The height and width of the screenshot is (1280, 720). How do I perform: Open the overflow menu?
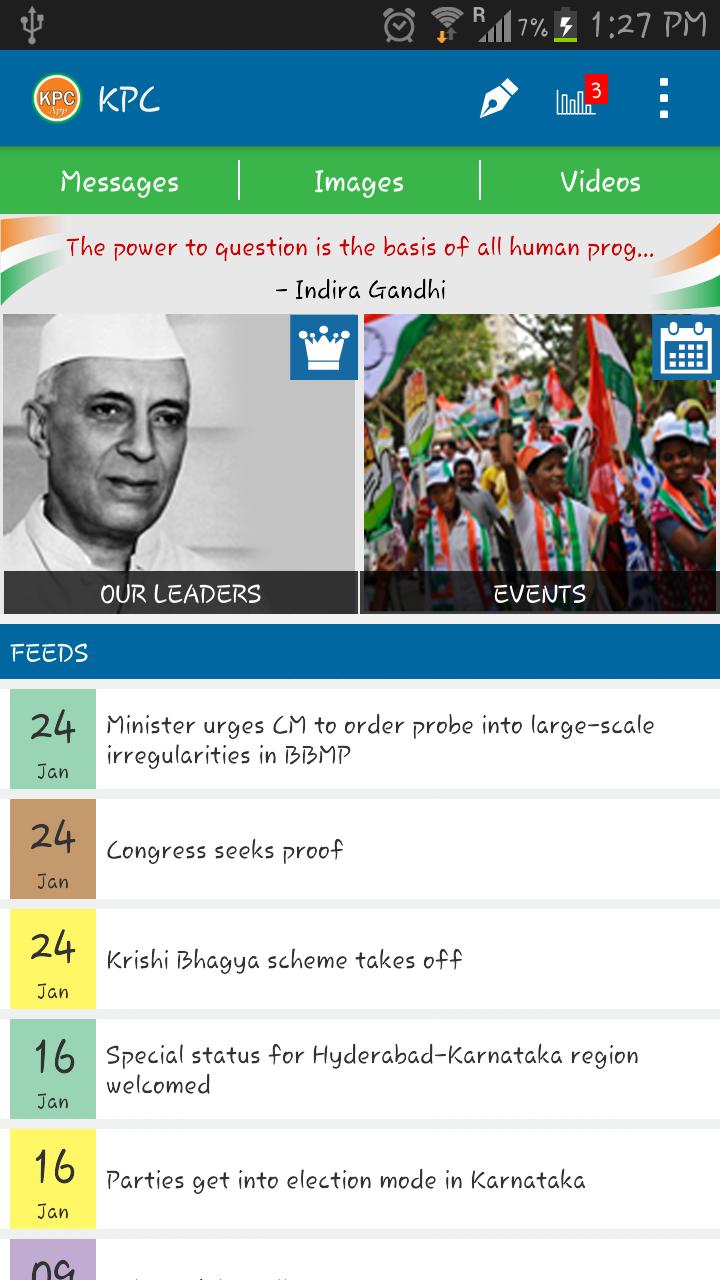coord(663,99)
